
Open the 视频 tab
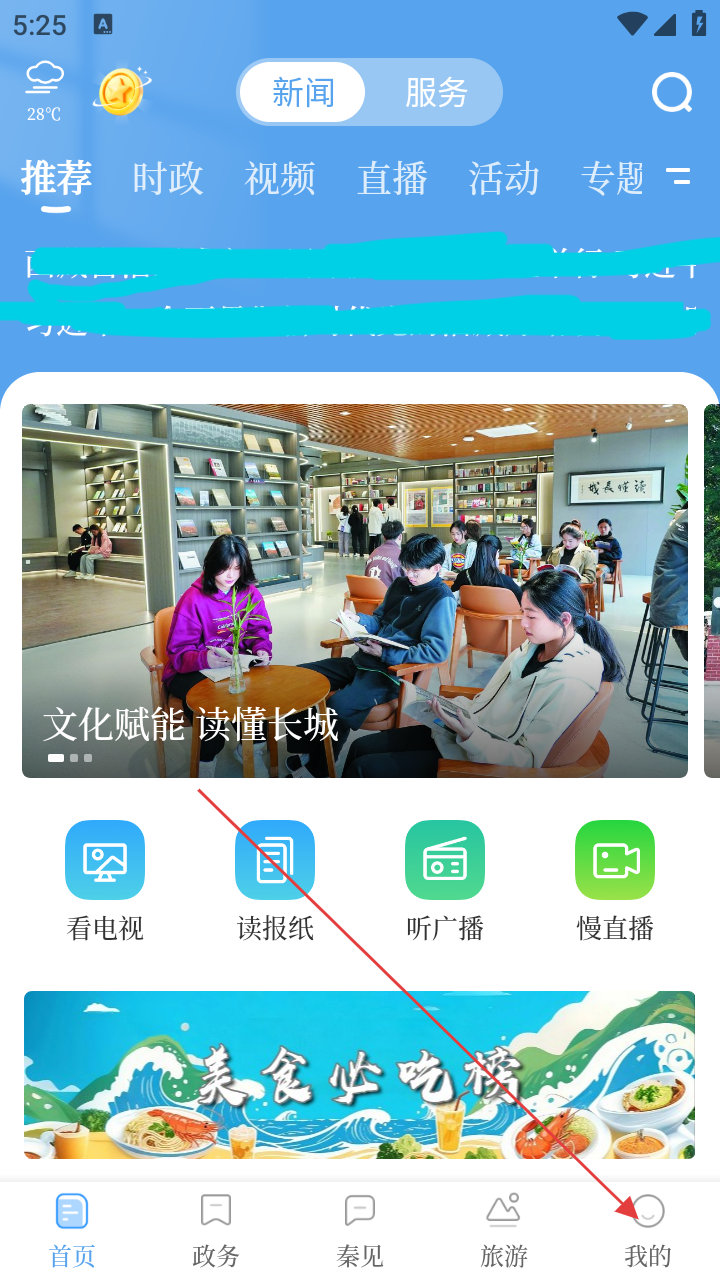[x=280, y=178]
